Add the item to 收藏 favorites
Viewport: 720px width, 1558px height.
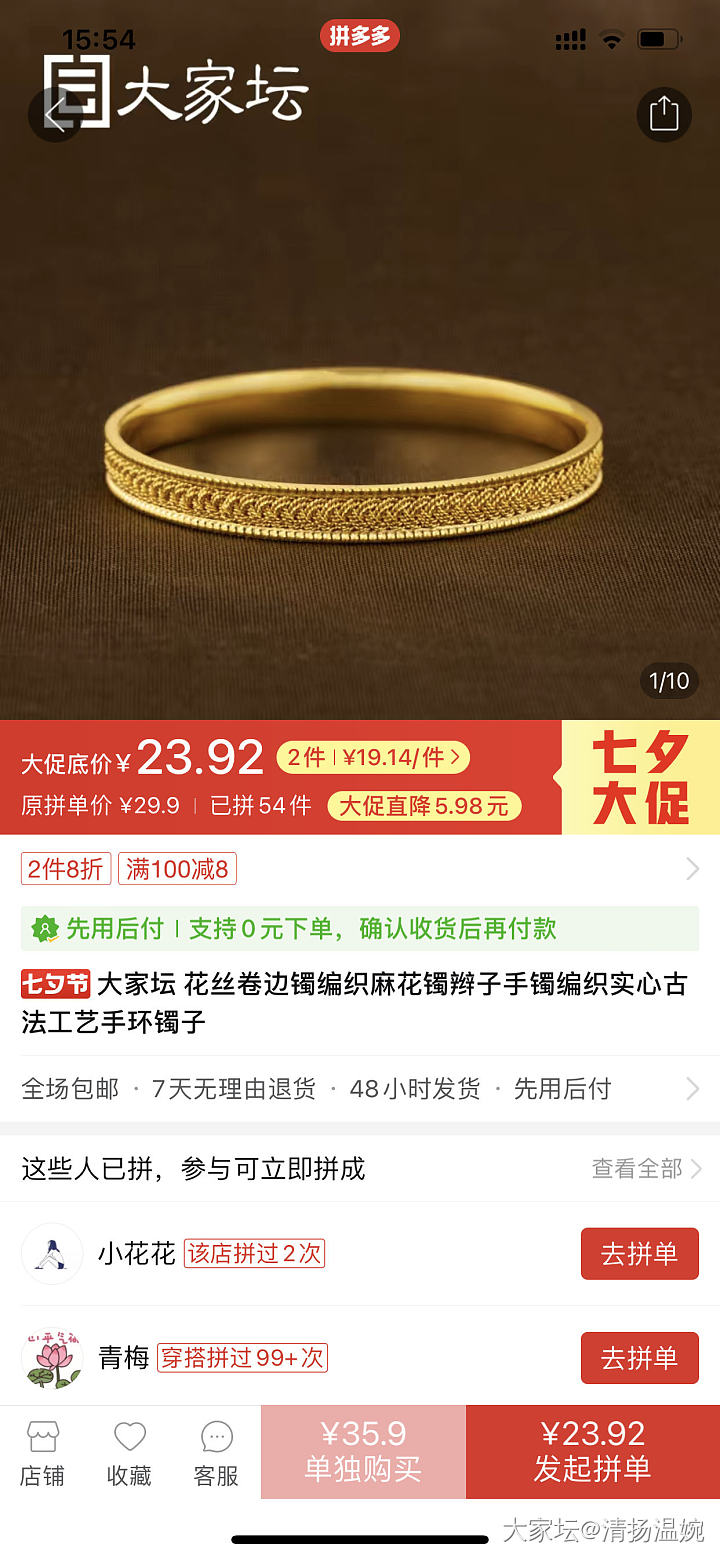pyautogui.click(x=130, y=1453)
